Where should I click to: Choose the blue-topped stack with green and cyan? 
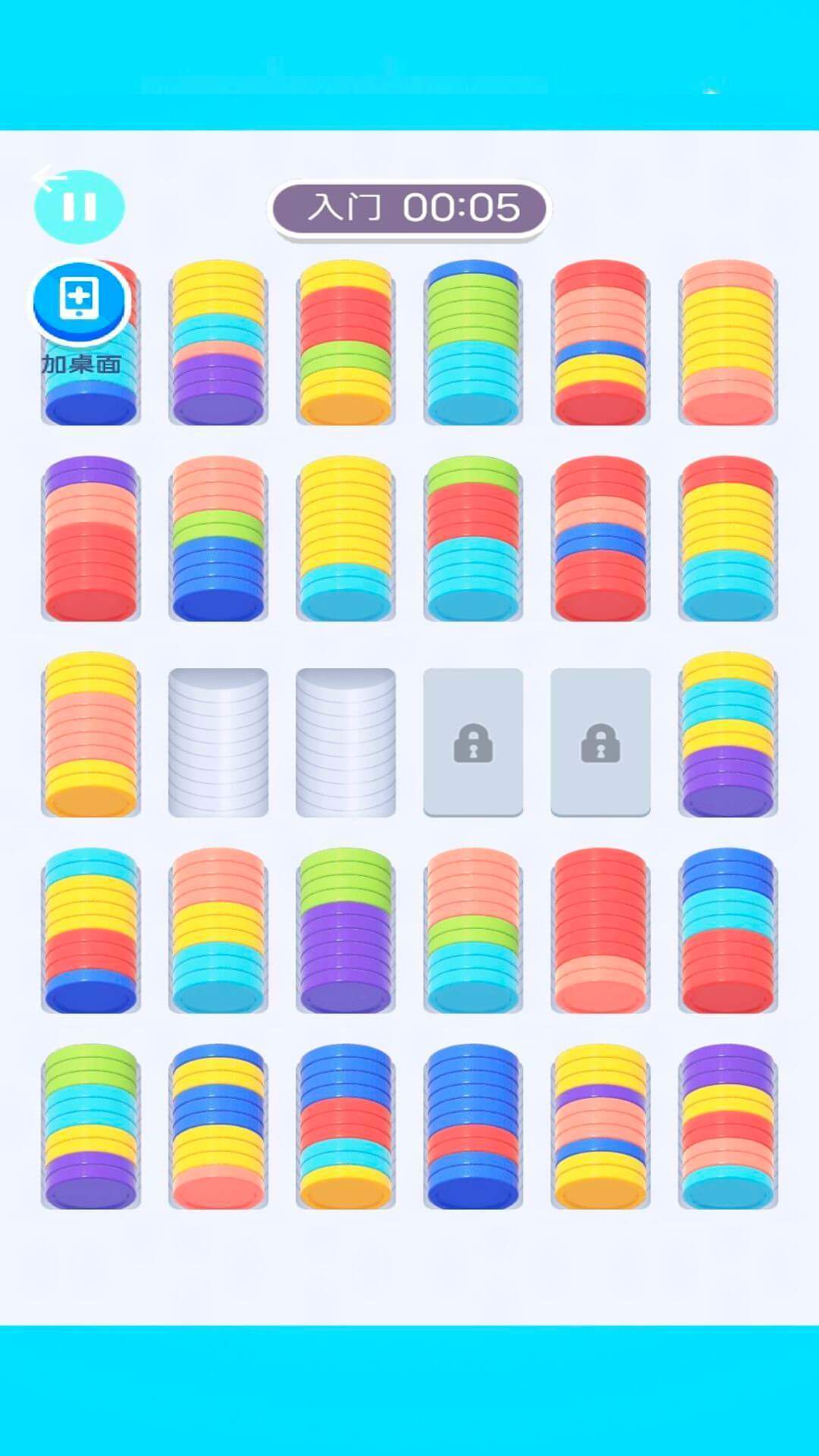point(472,343)
